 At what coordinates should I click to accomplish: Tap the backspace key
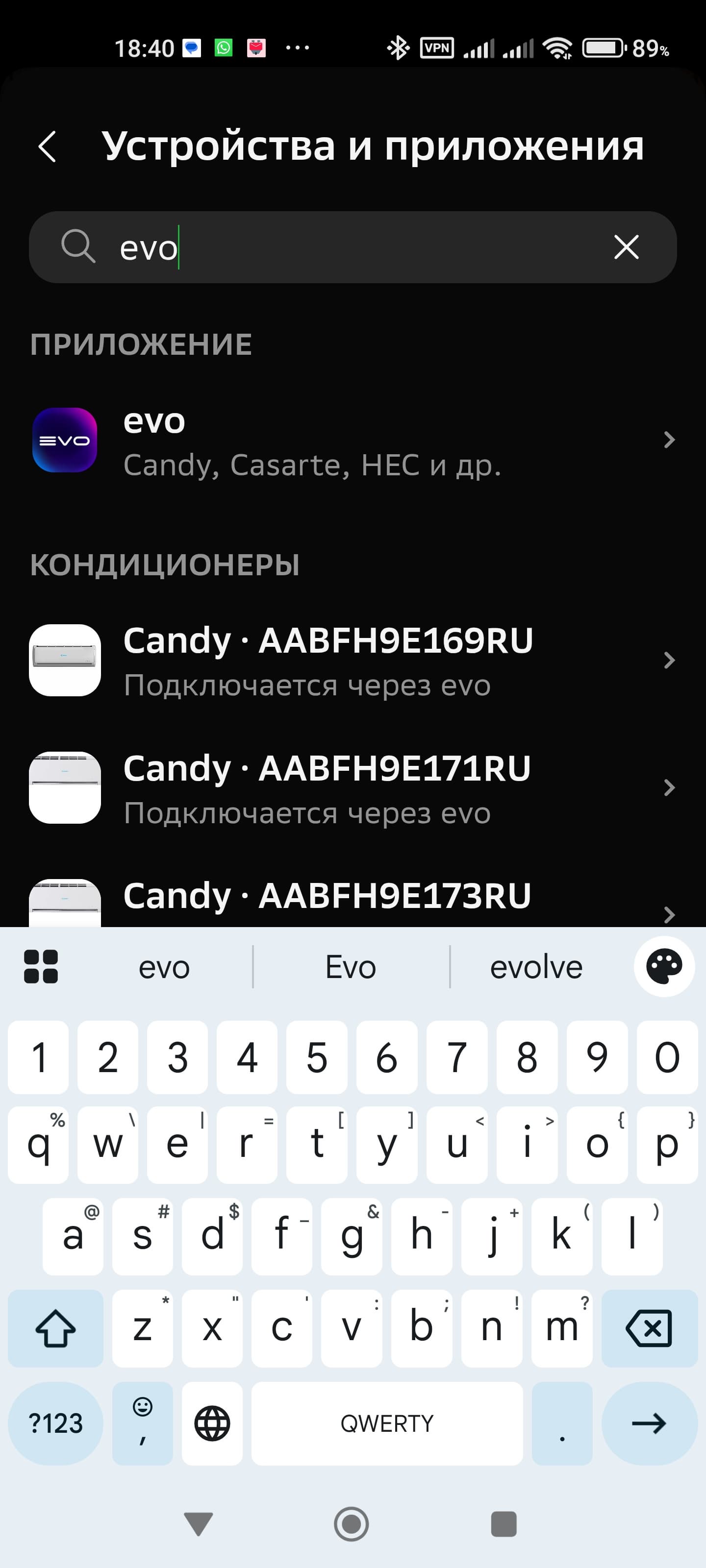click(x=649, y=1328)
